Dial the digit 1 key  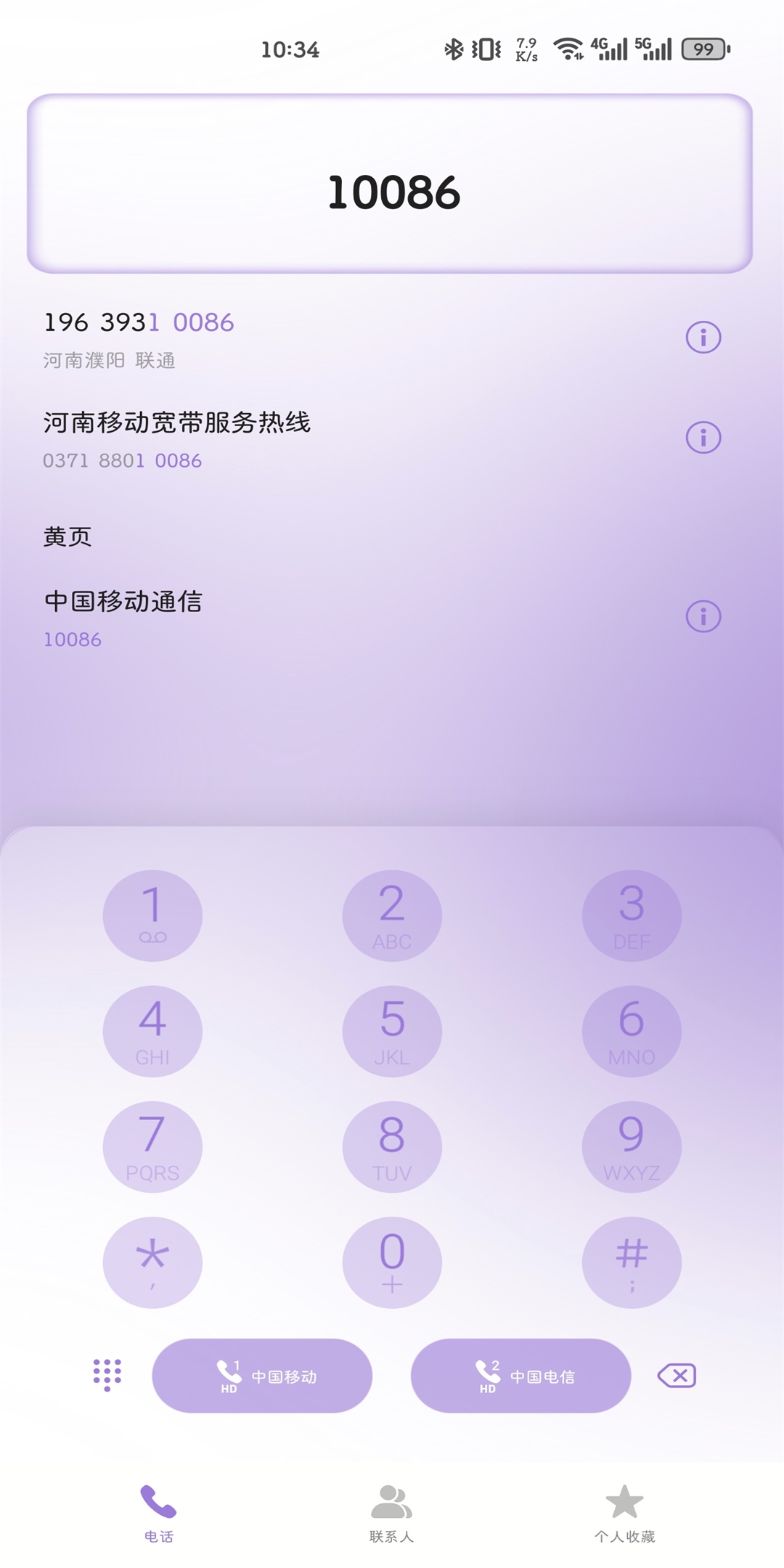152,915
